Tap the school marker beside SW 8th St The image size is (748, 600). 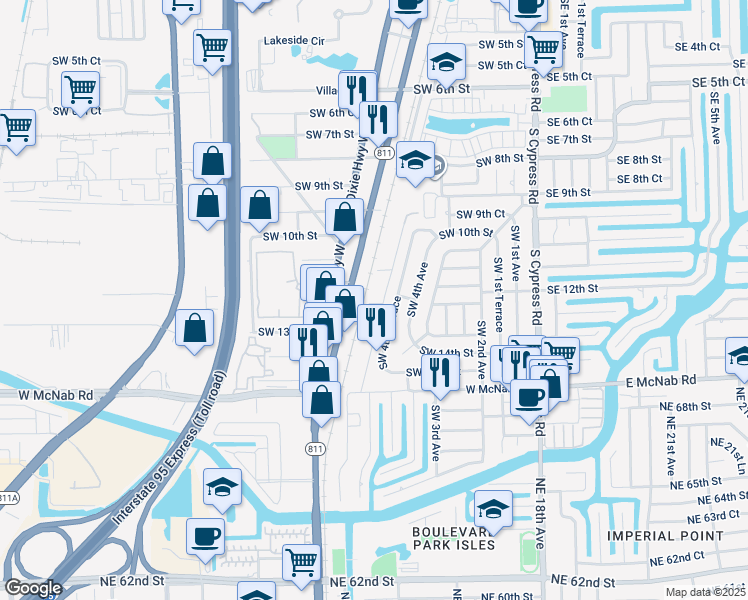tap(415, 160)
